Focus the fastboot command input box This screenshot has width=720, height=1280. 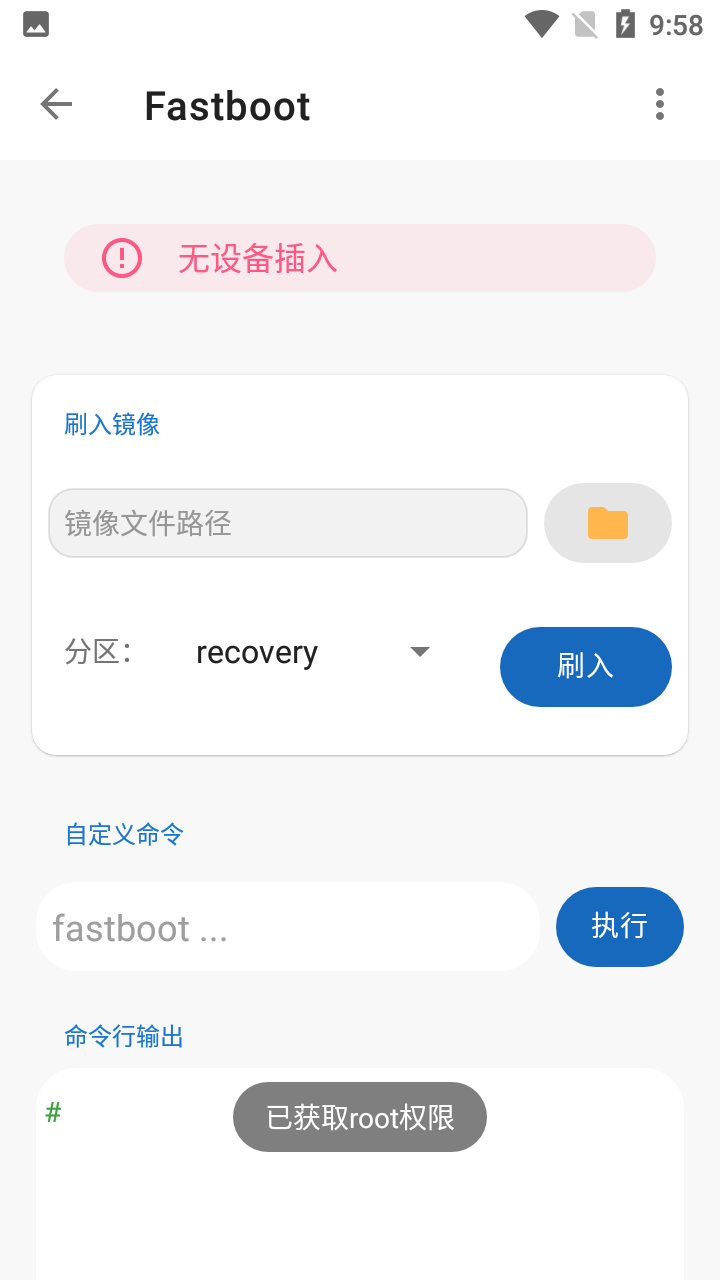pos(288,927)
